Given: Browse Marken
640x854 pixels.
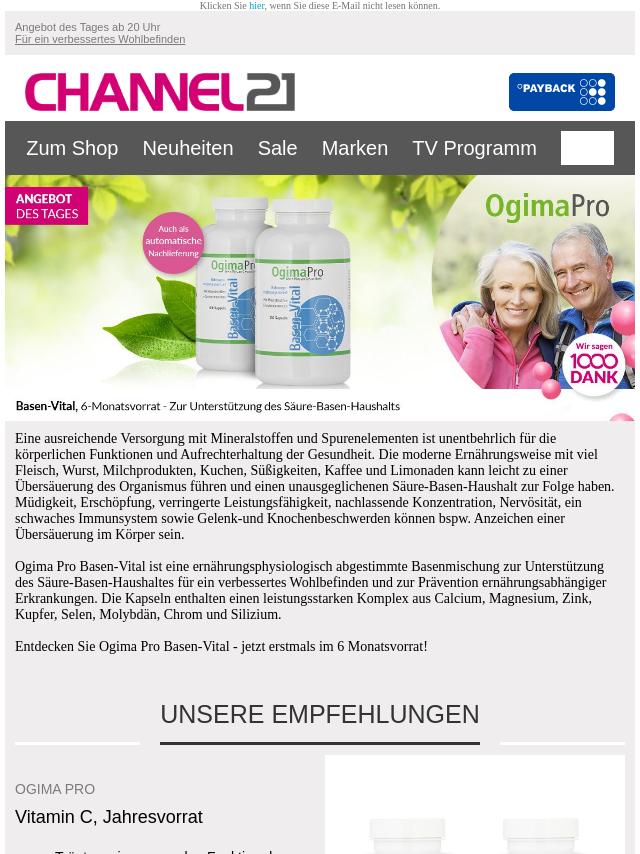Looking at the screenshot, I should tap(354, 148).
